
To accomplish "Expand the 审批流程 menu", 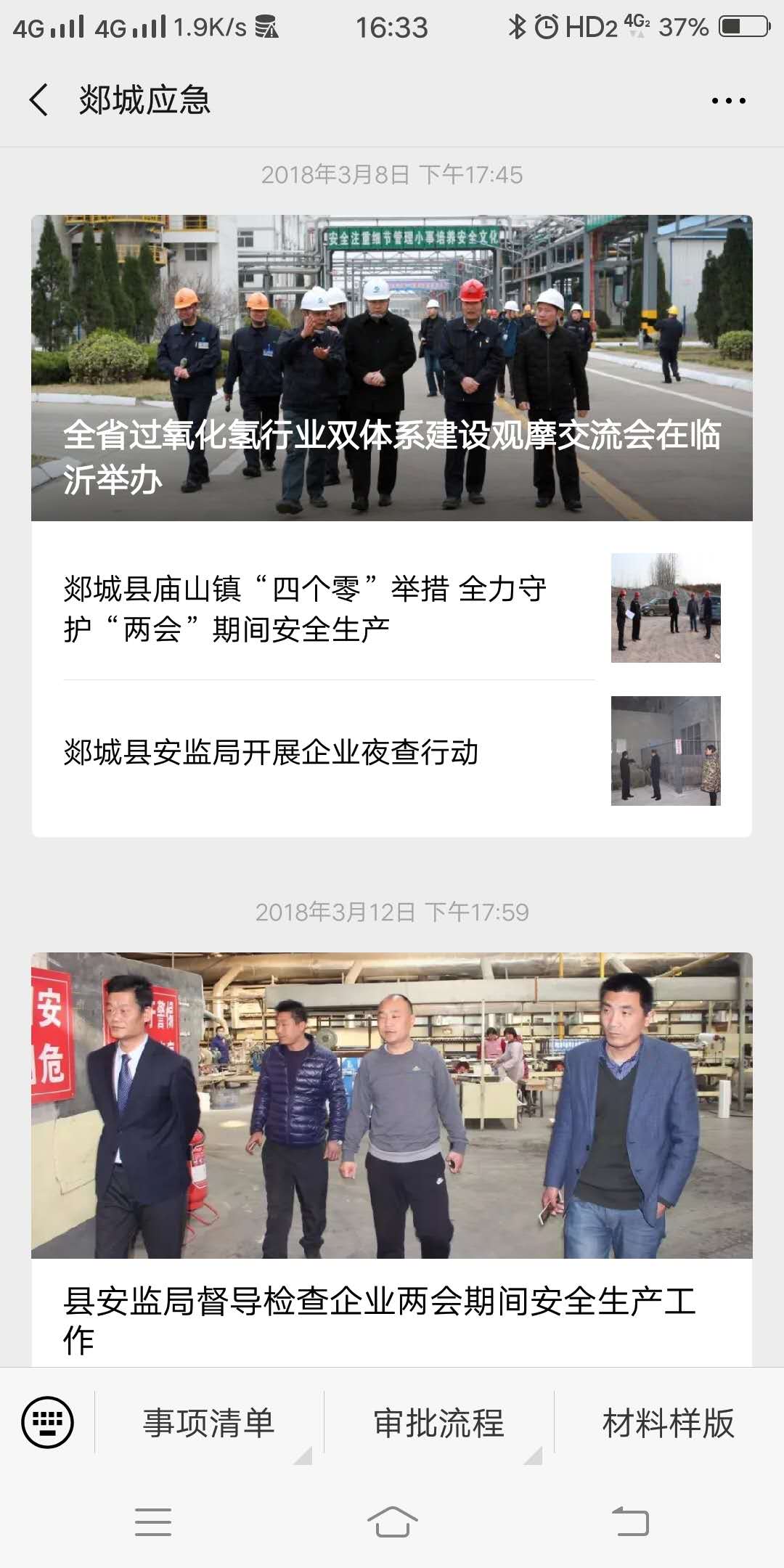I will coord(438,1423).
